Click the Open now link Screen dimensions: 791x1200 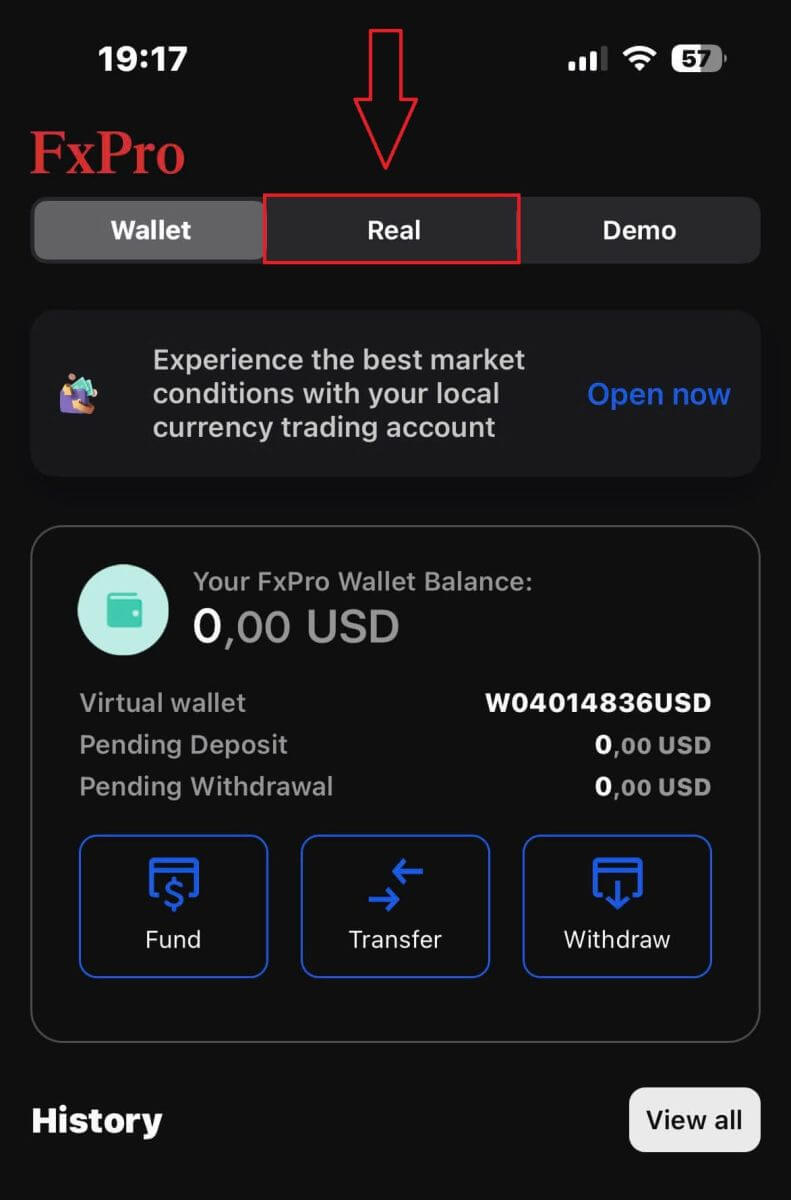[x=658, y=394]
